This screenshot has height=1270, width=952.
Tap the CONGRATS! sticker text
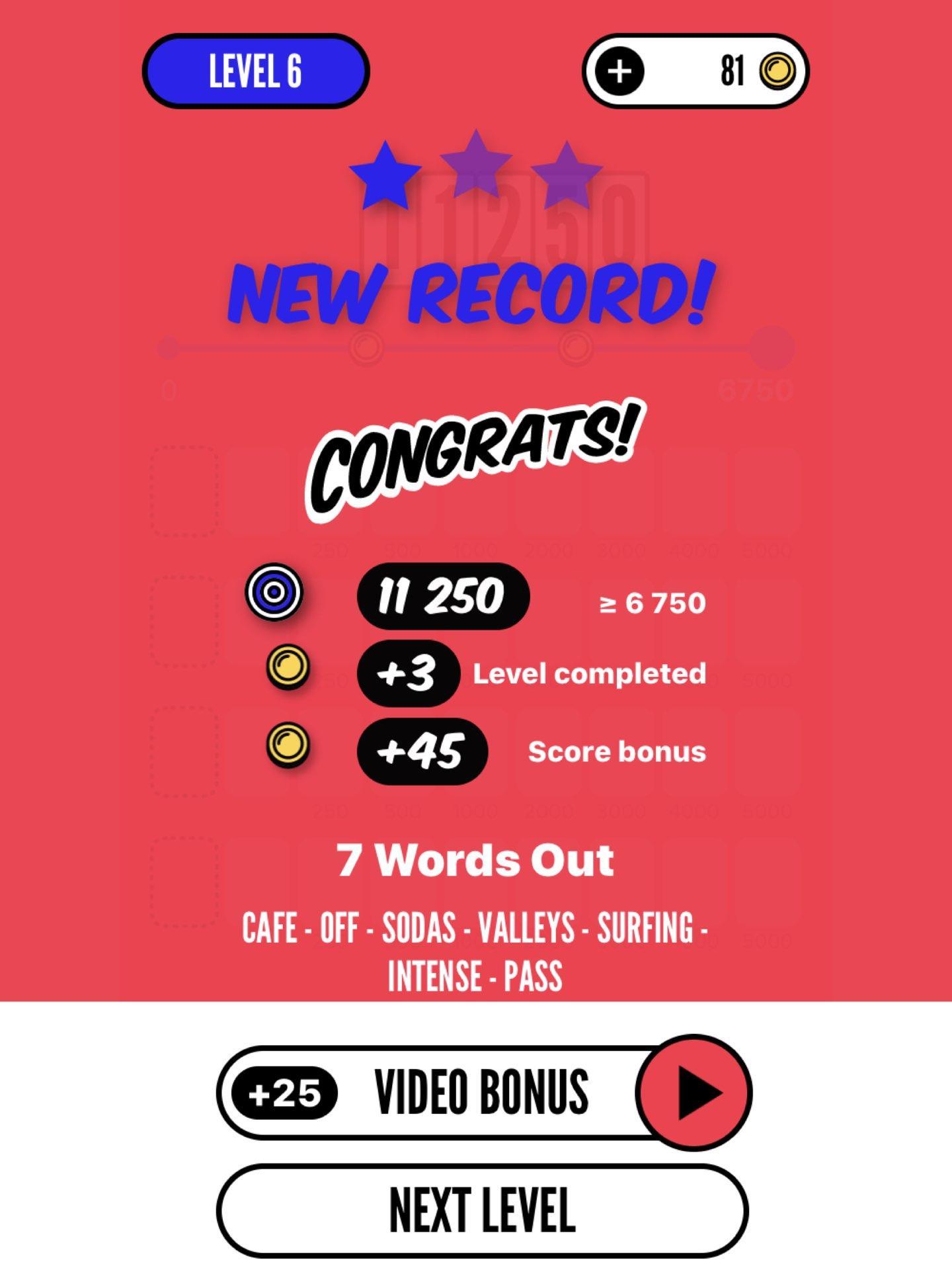pyautogui.click(x=472, y=456)
